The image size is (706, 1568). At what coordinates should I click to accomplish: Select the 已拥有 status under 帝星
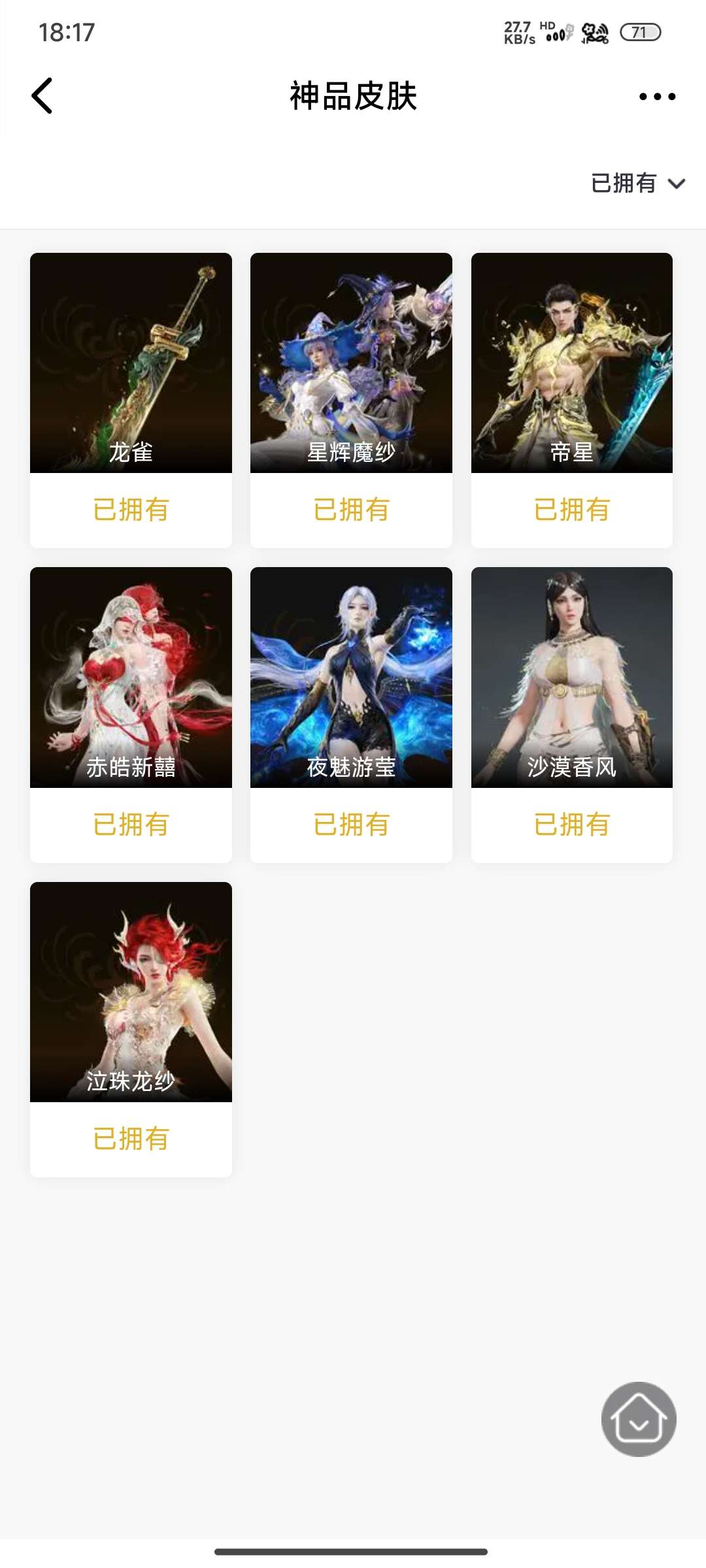pos(571,510)
